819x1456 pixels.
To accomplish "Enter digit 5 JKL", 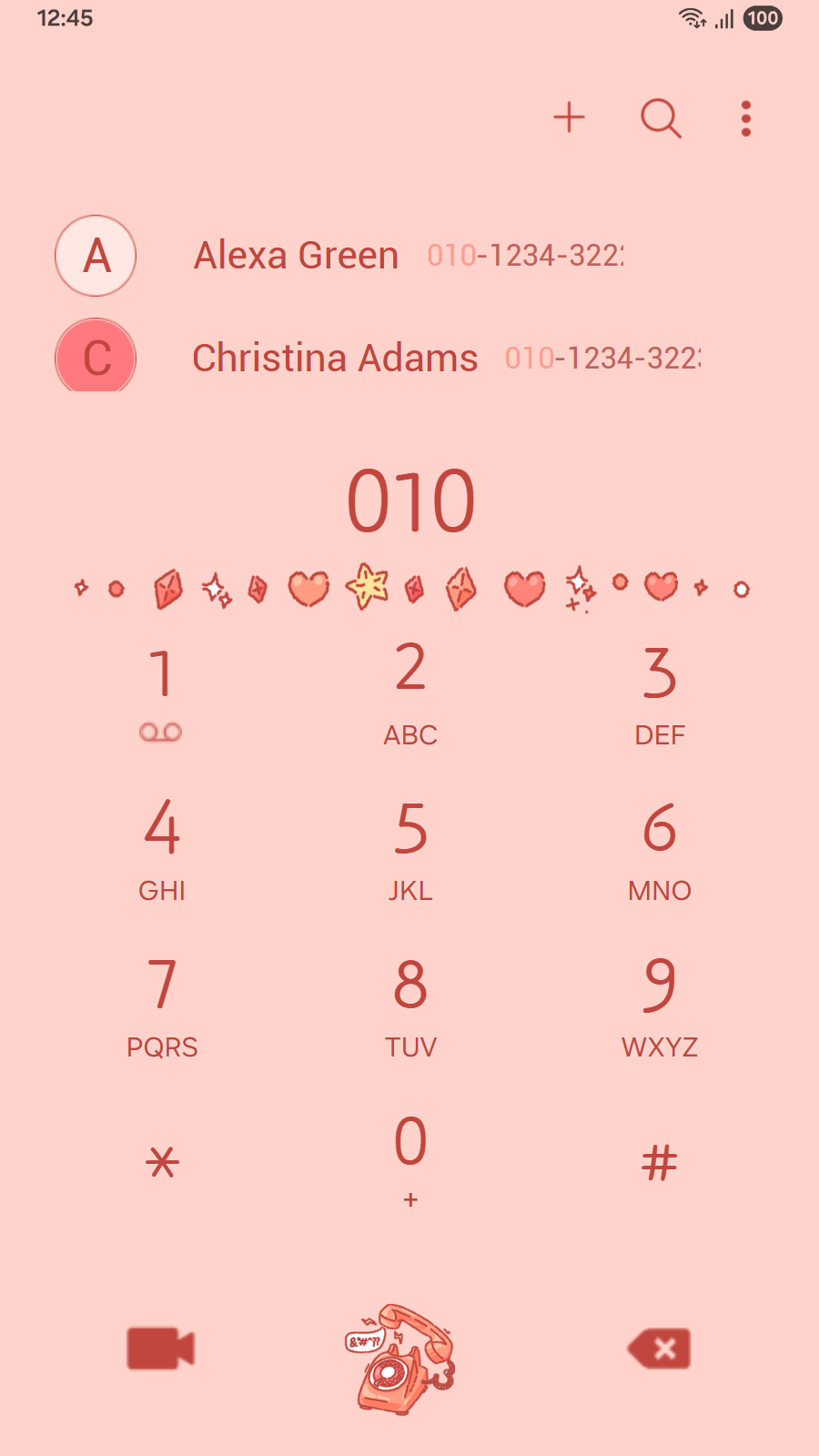I will tap(410, 848).
